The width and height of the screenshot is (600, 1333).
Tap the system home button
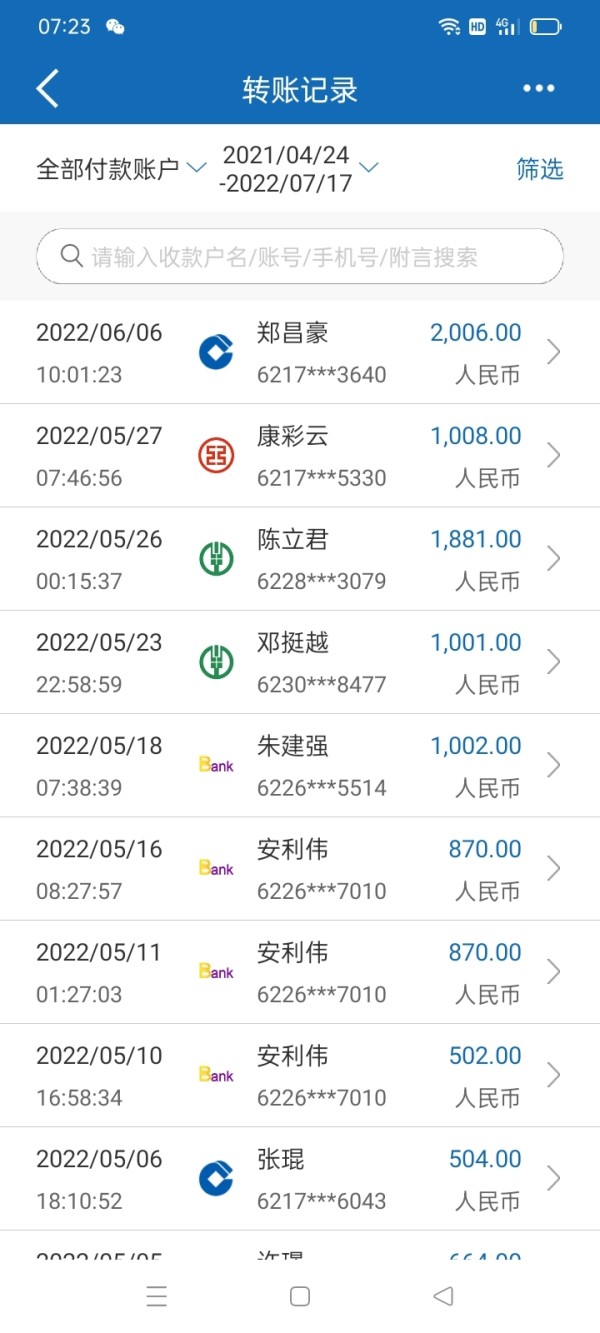(x=299, y=1296)
